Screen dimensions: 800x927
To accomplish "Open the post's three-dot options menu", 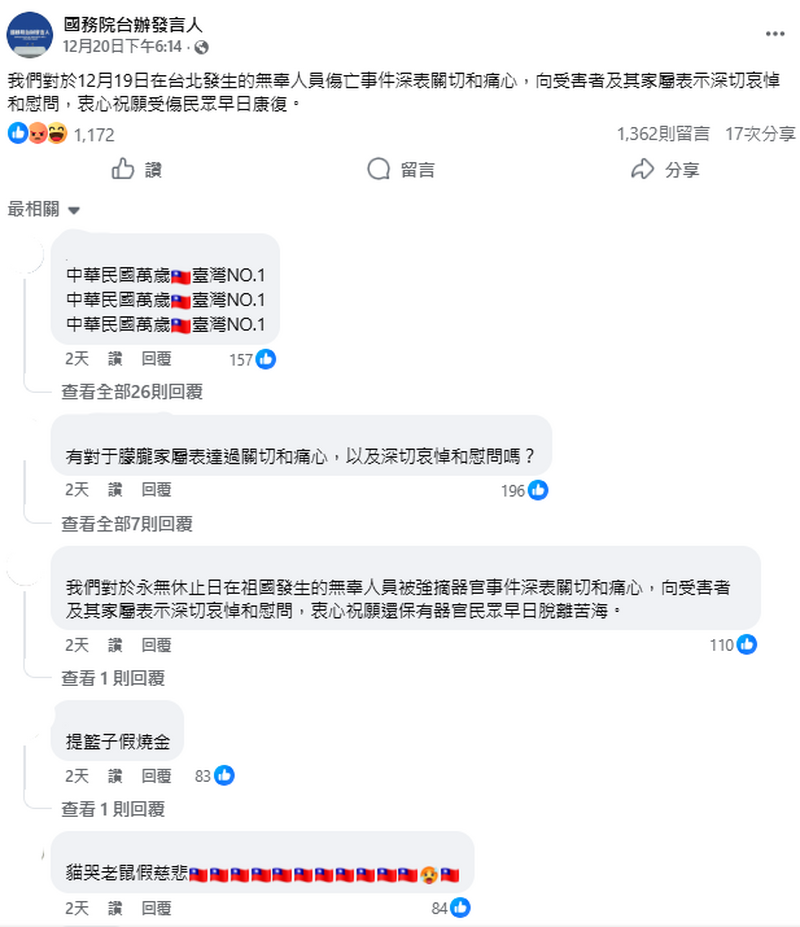I will 775,32.
